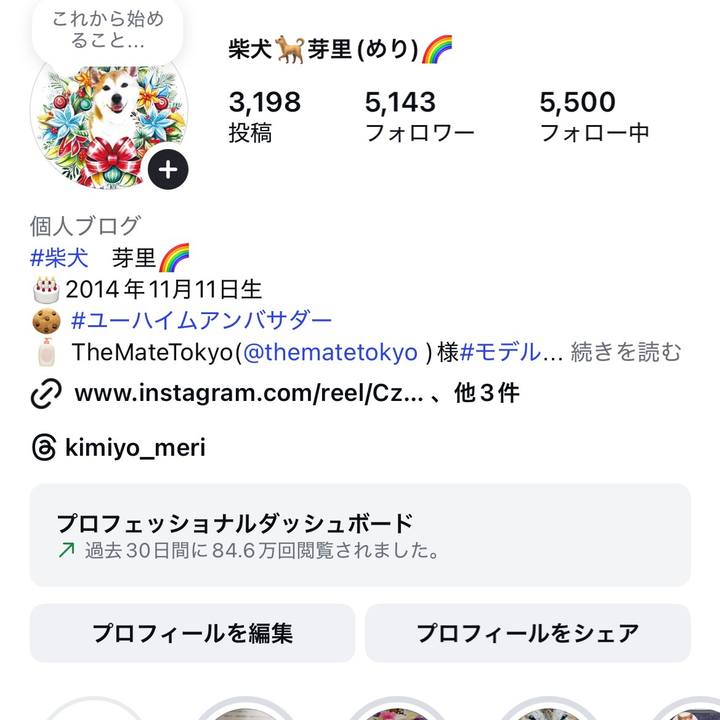Open the #モデル hashtag in bio
The image size is (720, 720).
pyautogui.click(x=504, y=353)
